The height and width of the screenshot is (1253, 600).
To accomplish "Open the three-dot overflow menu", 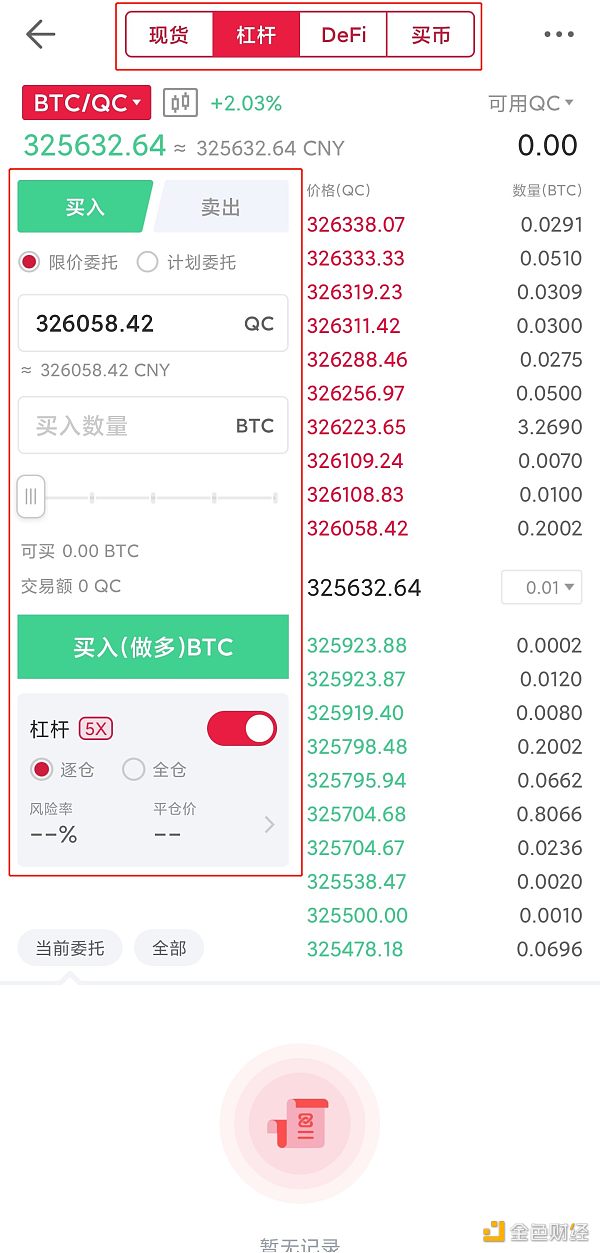I will click(x=559, y=35).
